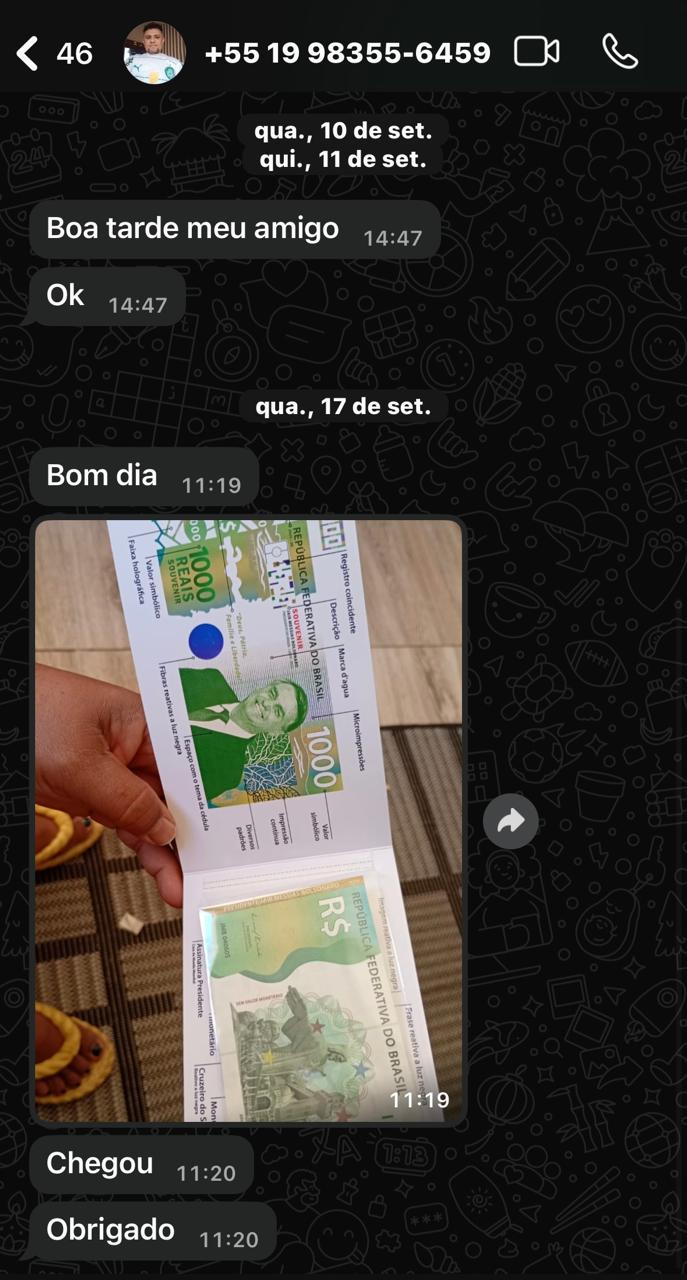Start a voice call
This screenshot has height=1280, width=687.
[620, 52]
